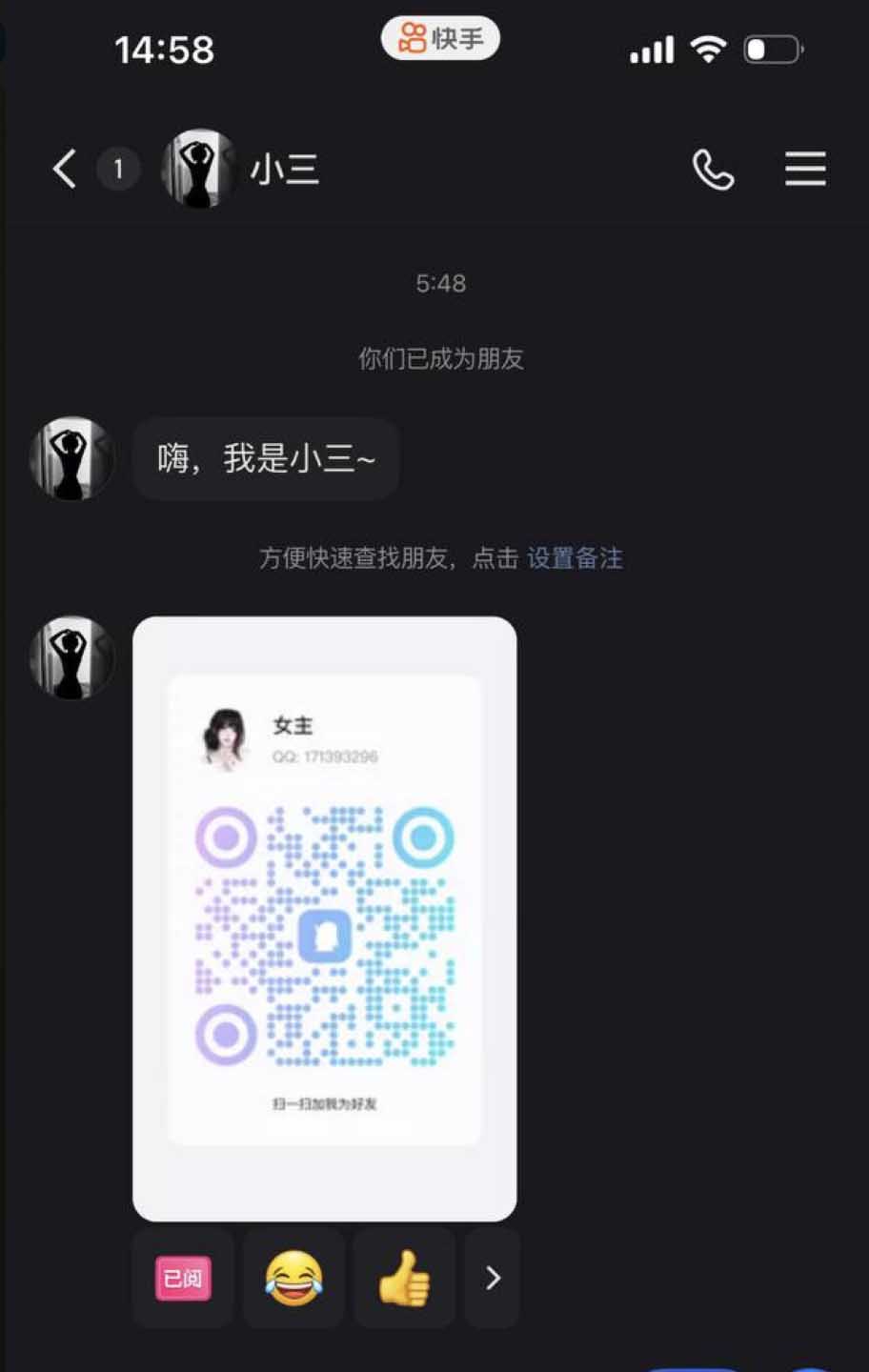Viewport: 869px width, 1372px height.
Task: Expand more quick reactions with the arrow
Action: click(x=493, y=1278)
